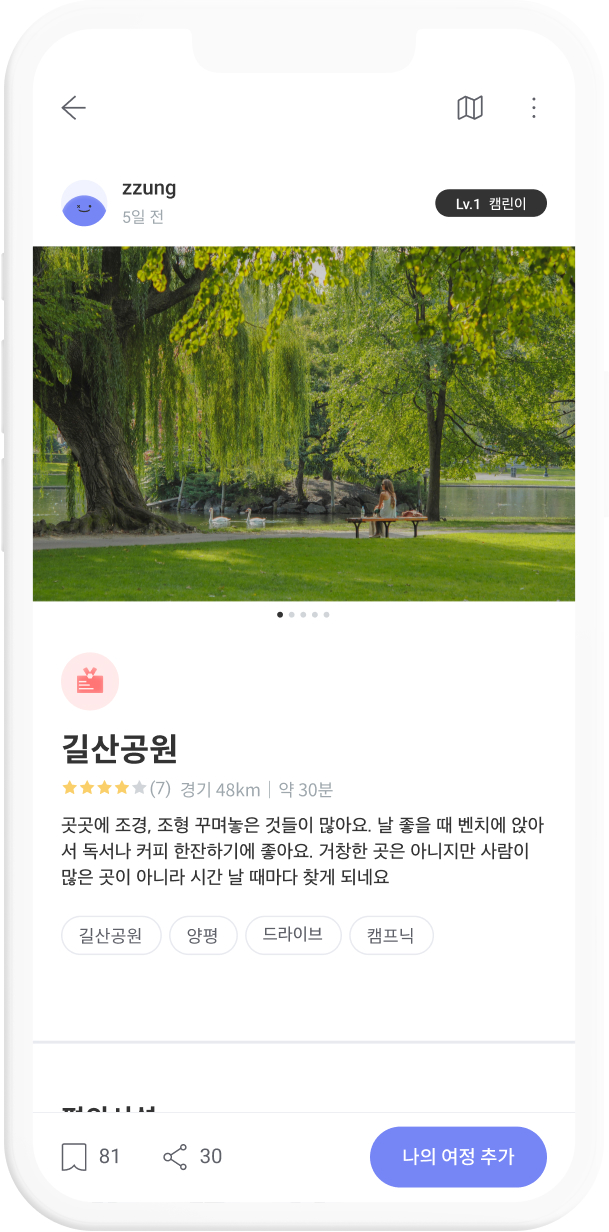Viewport: 609px width, 1232px height.
Task: Bookmark this place
Action: pos(74,1157)
